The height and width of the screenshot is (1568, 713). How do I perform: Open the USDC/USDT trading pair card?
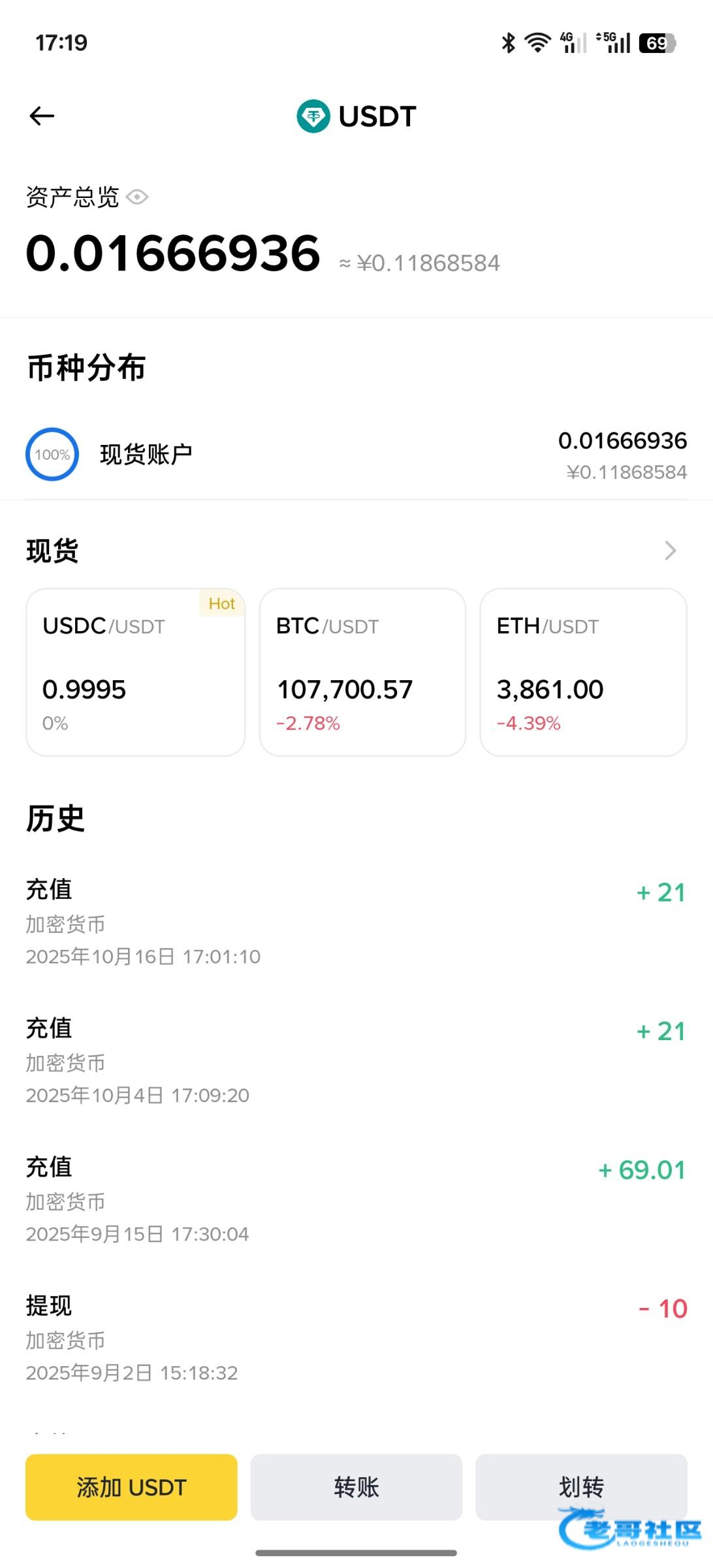tap(135, 672)
